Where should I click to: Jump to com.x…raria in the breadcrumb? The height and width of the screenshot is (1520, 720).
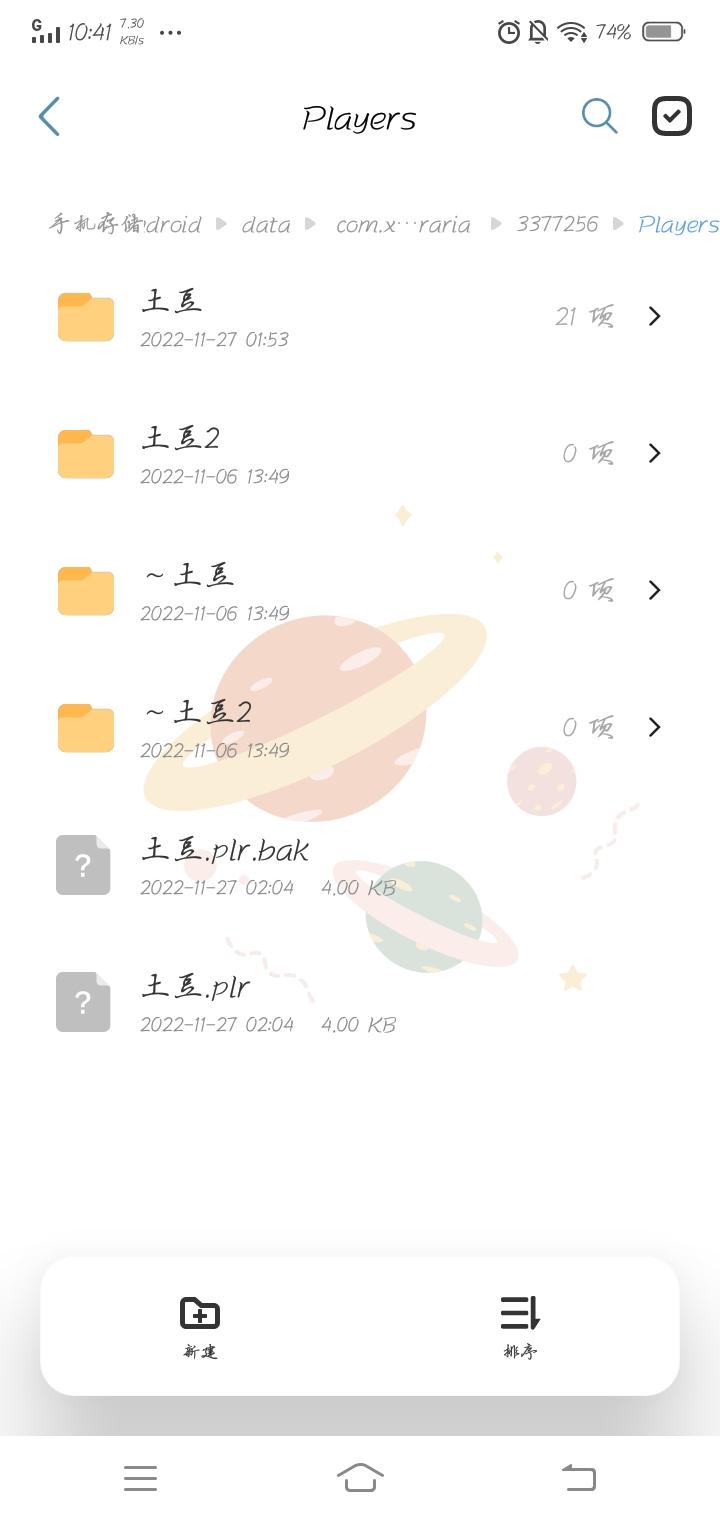[x=403, y=225]
